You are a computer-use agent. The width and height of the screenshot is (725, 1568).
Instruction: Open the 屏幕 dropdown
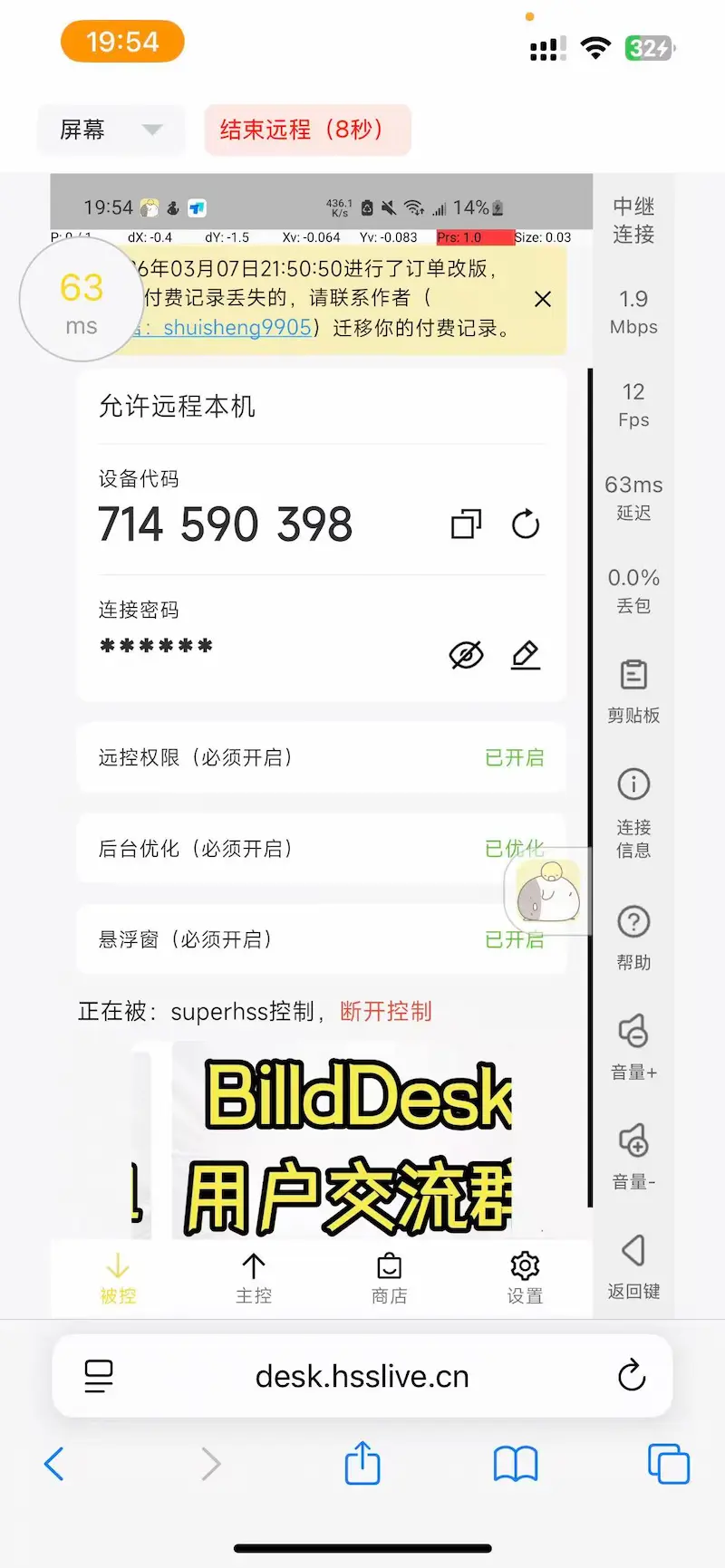(x=111, y=130)
